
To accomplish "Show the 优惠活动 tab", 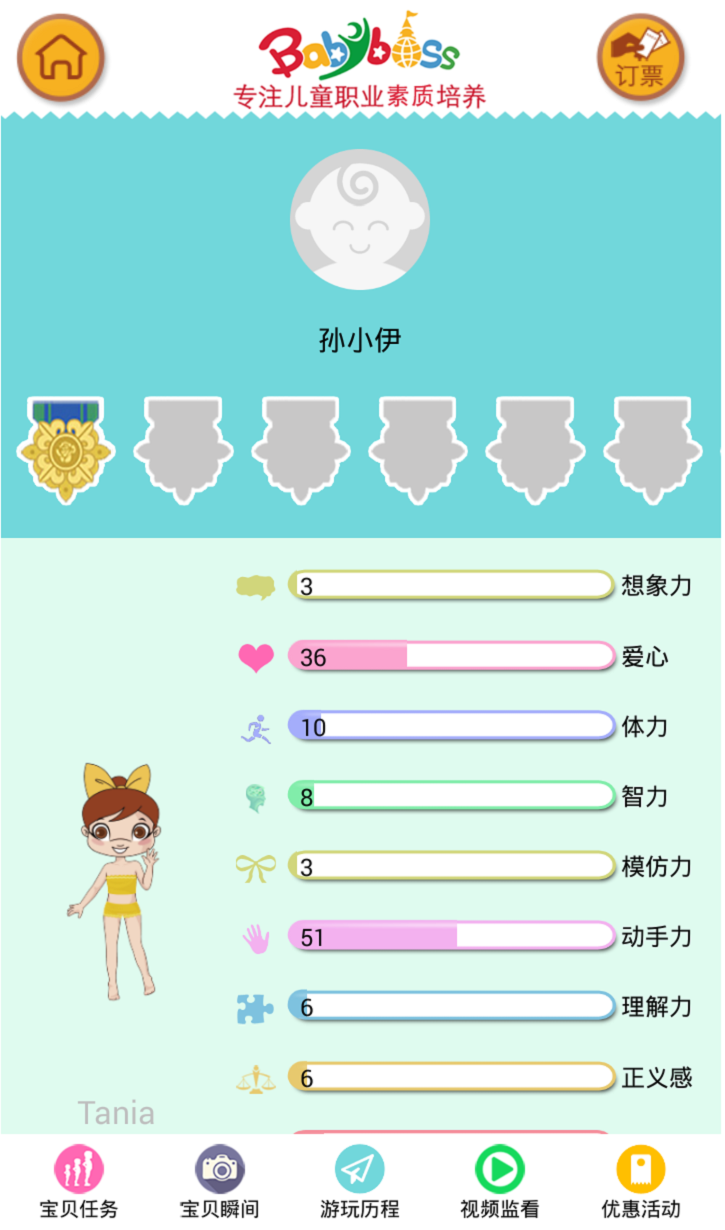I will click(x=640, y=1182).
